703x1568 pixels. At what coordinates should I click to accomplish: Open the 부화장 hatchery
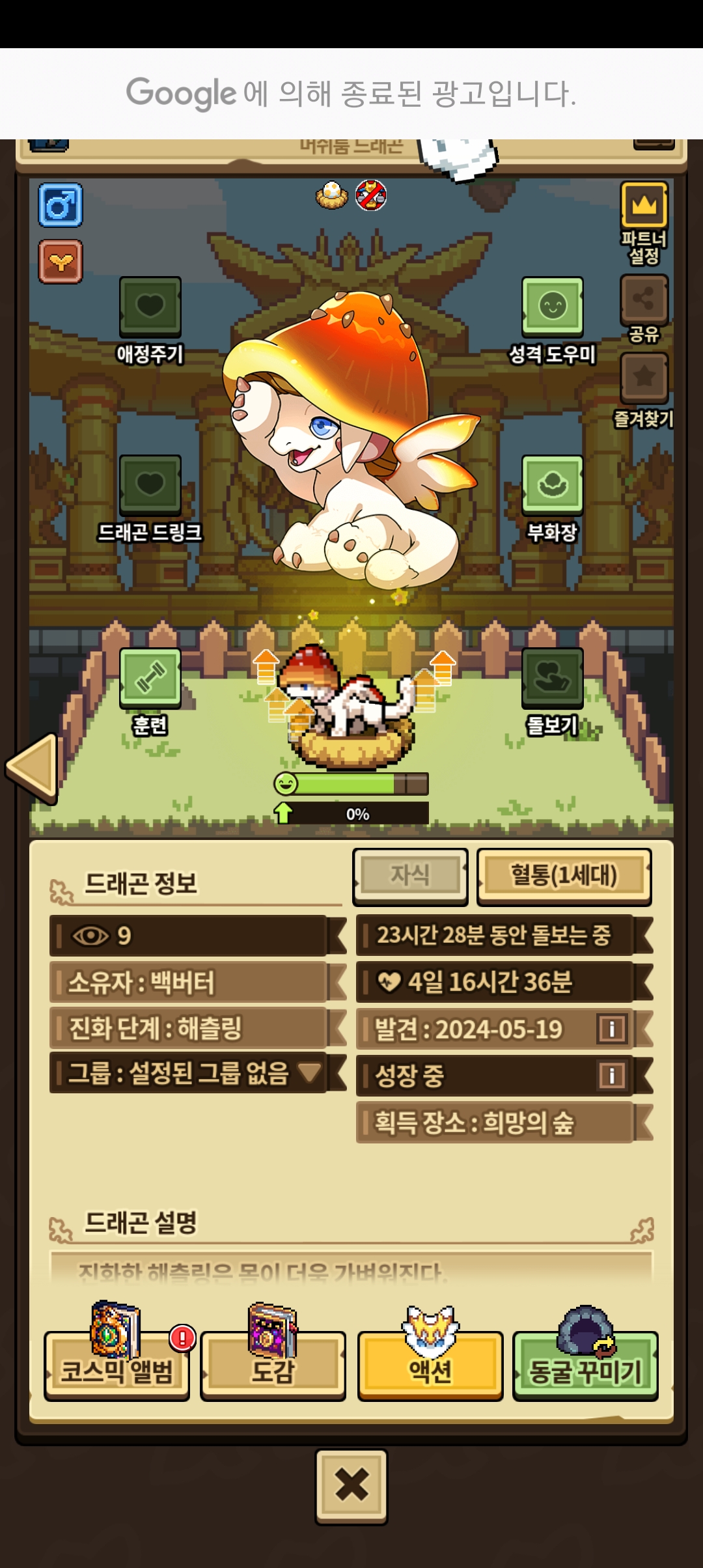coord(552,484)
